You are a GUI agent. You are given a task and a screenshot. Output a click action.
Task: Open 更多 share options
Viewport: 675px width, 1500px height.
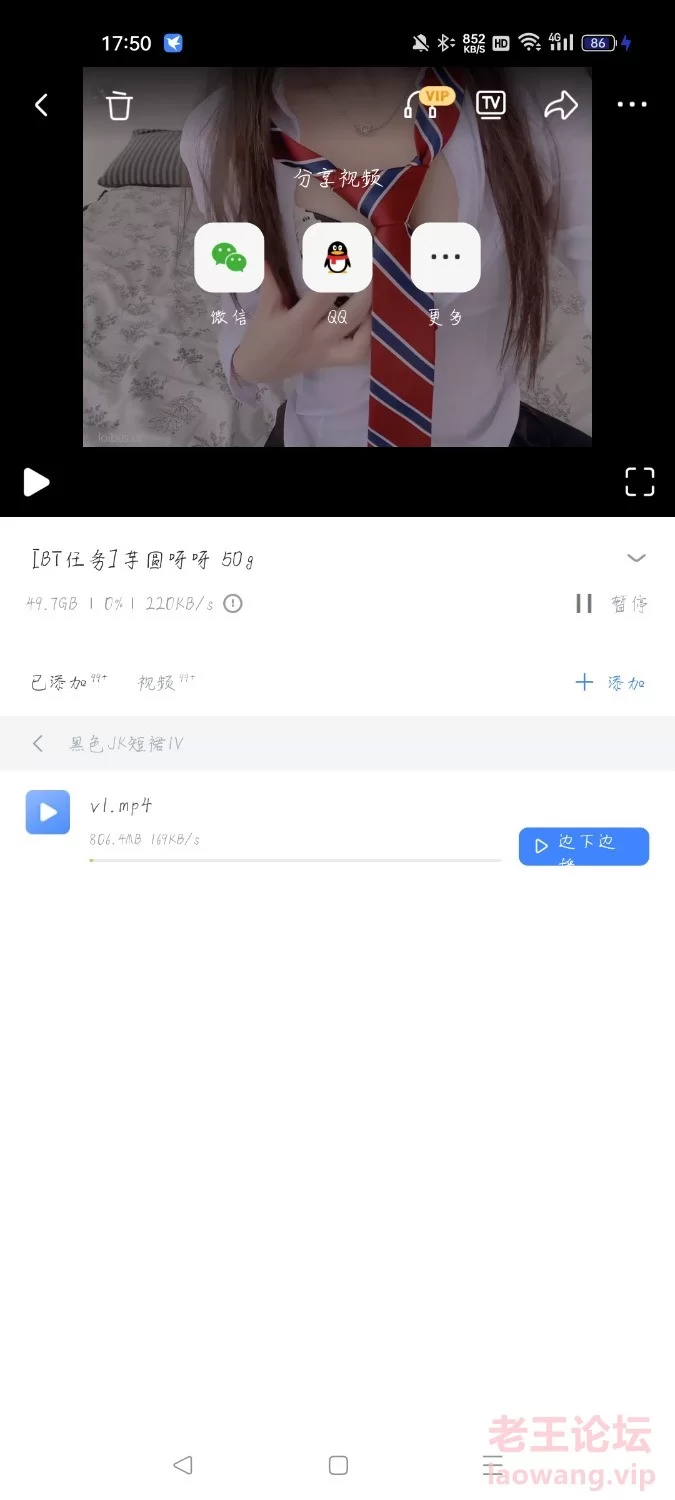(445, 258)
